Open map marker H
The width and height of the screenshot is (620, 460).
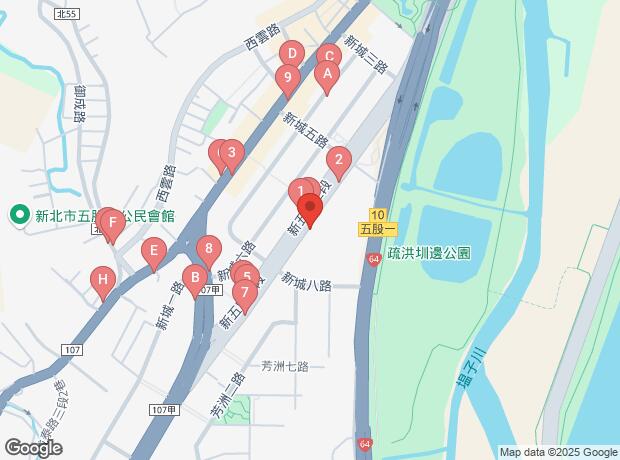(x=102, y=280)
